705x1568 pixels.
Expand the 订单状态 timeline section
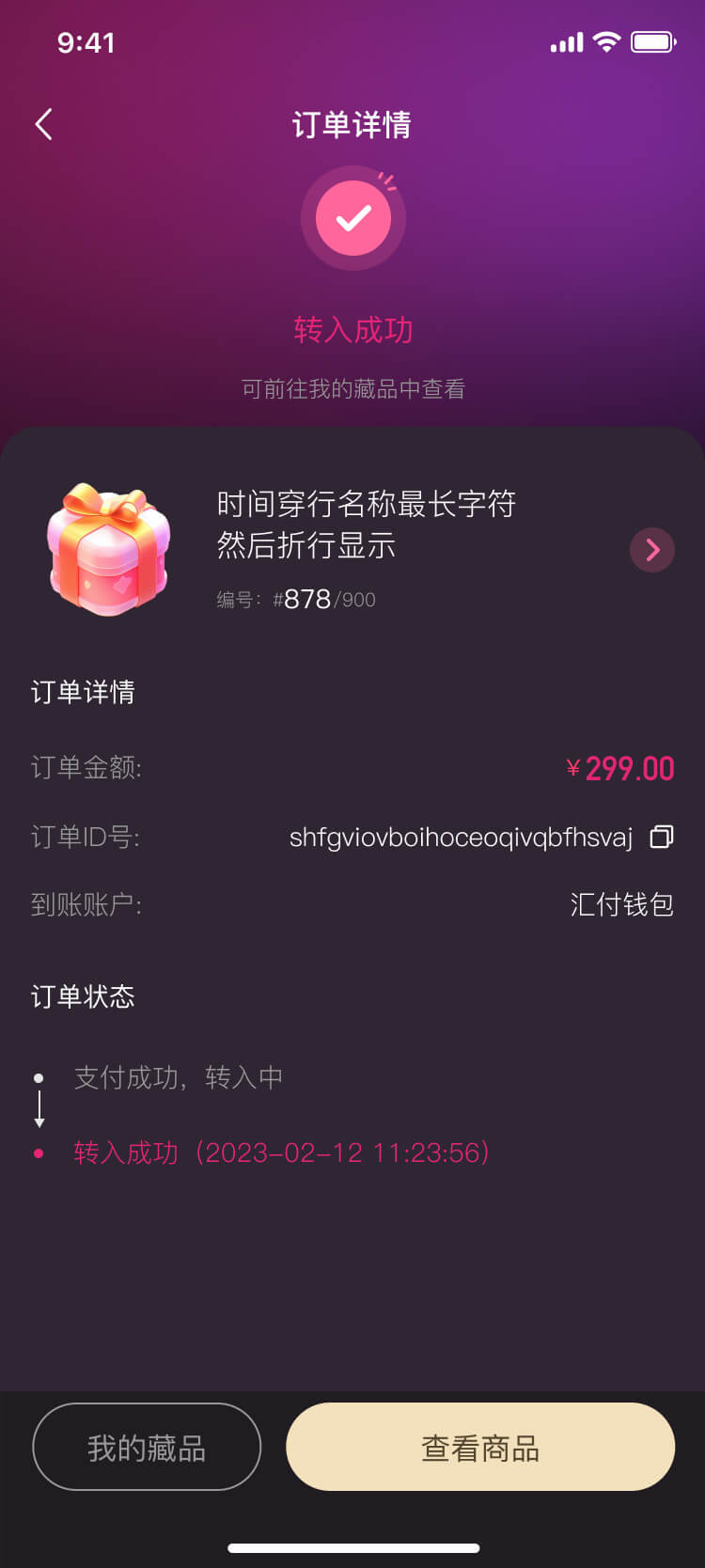tap(82, 996)
